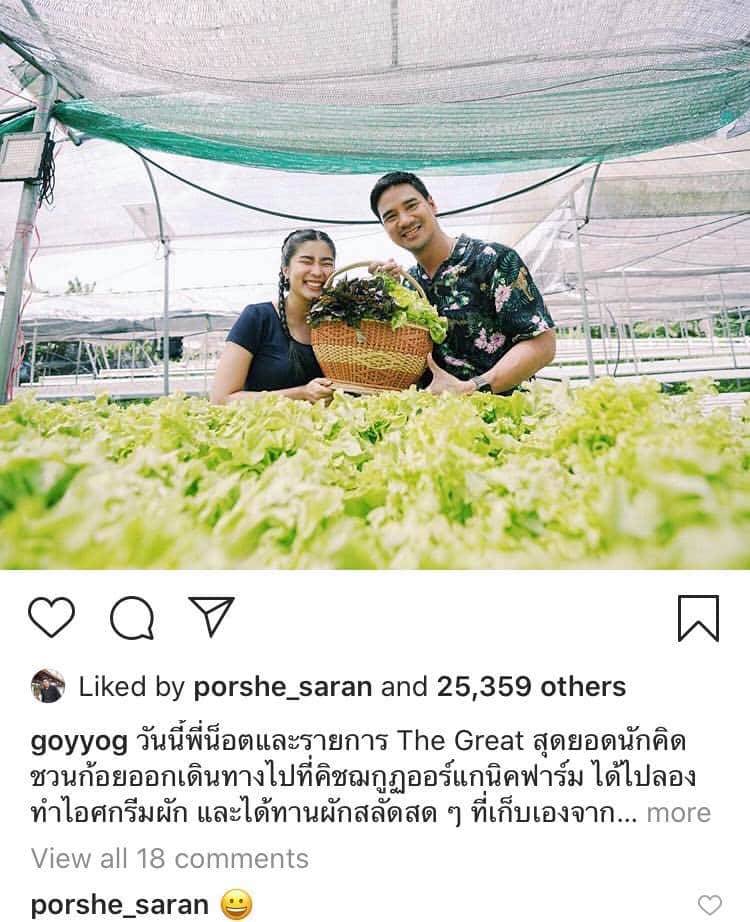Share the post via paper plane
This screenshot has height=922, width=750.
pos(211,617)
